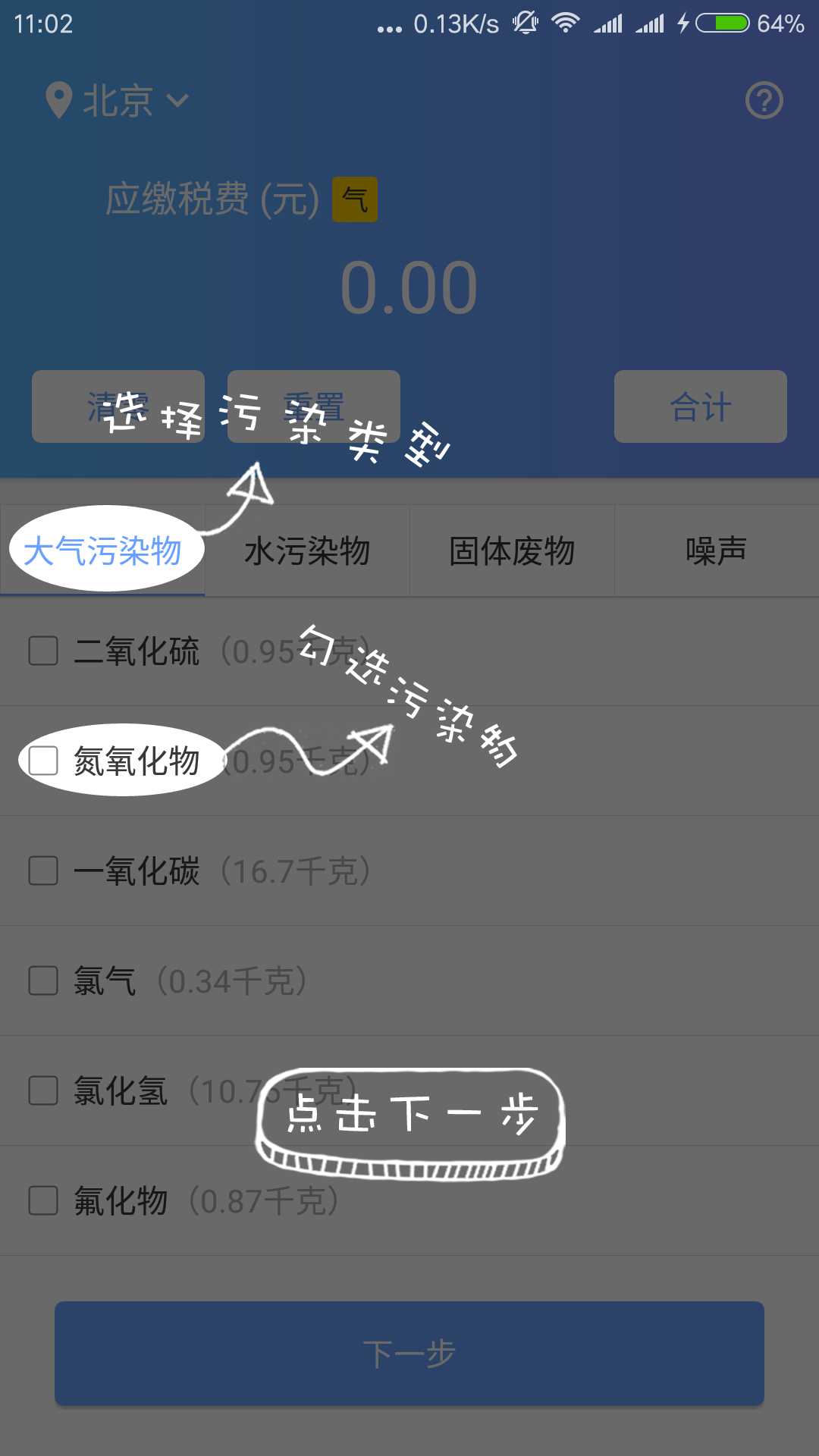Check the 氮氧化物 checkbox
The width and height of the screenshot is (819, 1456).
pyautogui.click(x=43, y=761)
